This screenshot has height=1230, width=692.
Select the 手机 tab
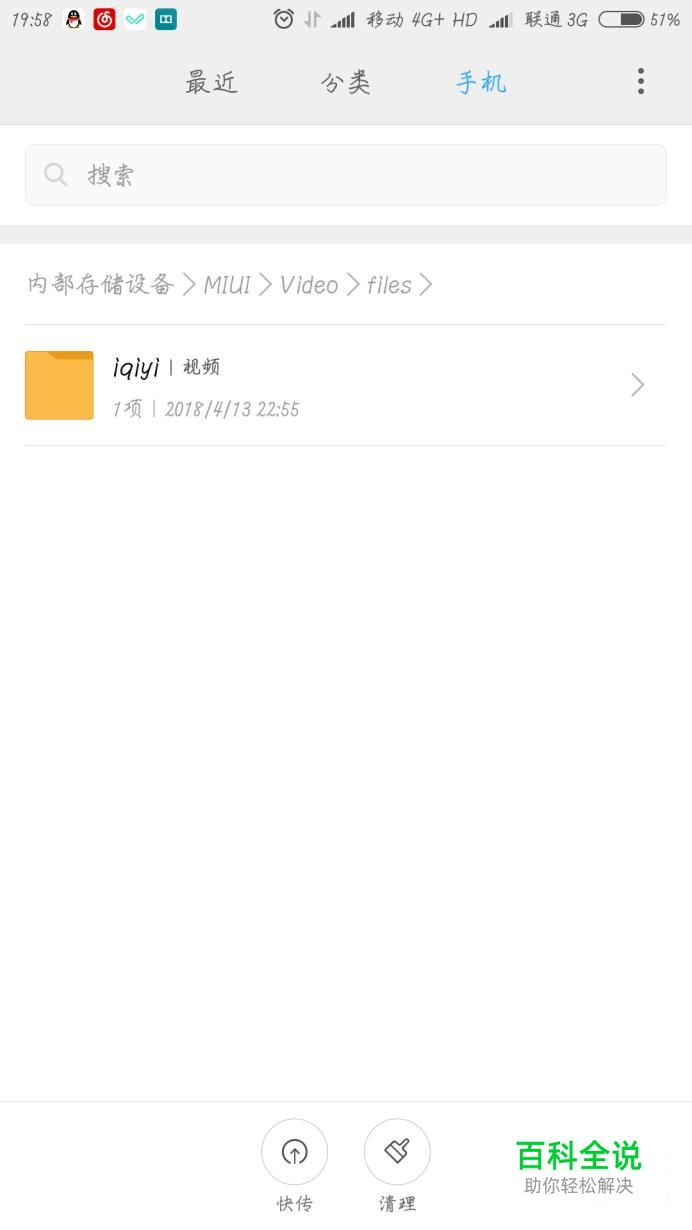(481, 82)
